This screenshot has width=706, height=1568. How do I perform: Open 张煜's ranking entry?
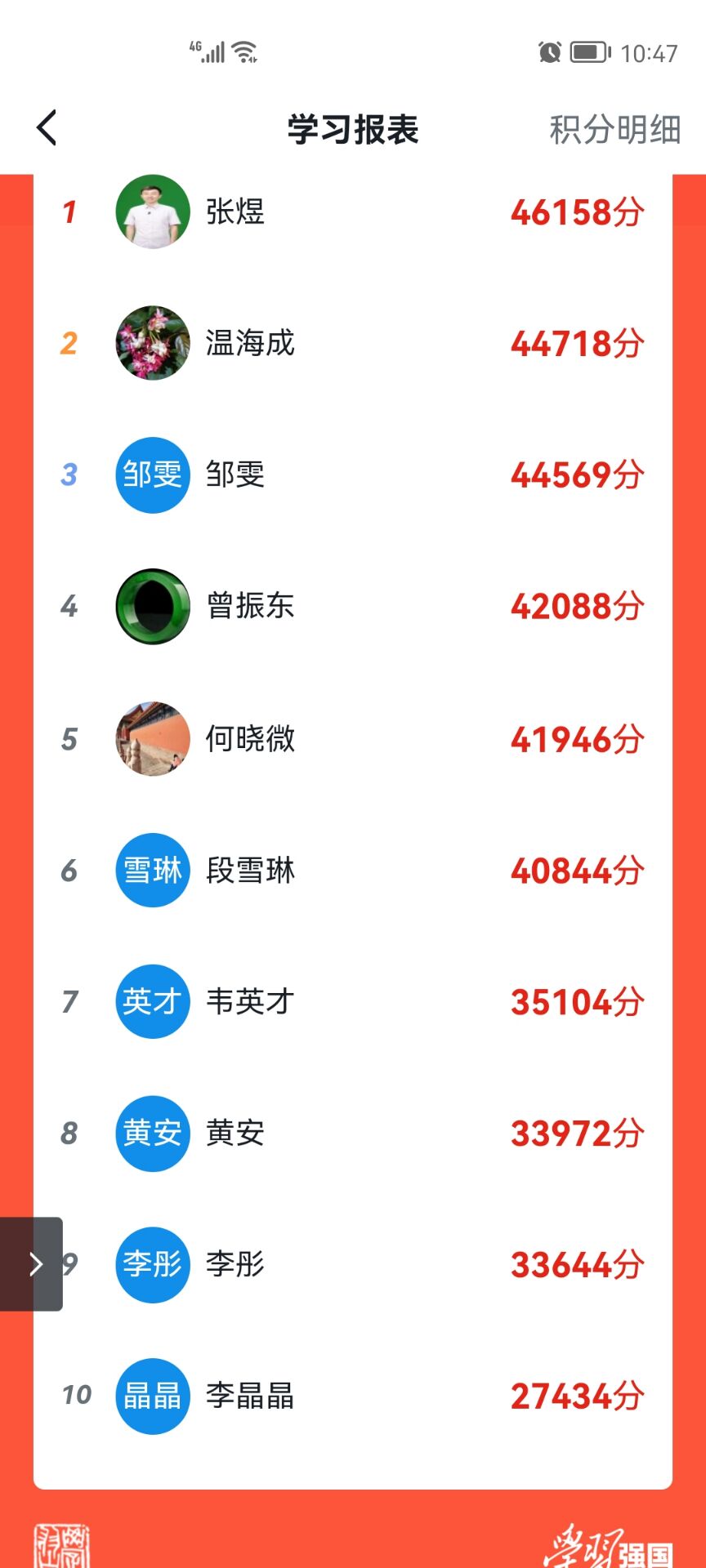352,212
